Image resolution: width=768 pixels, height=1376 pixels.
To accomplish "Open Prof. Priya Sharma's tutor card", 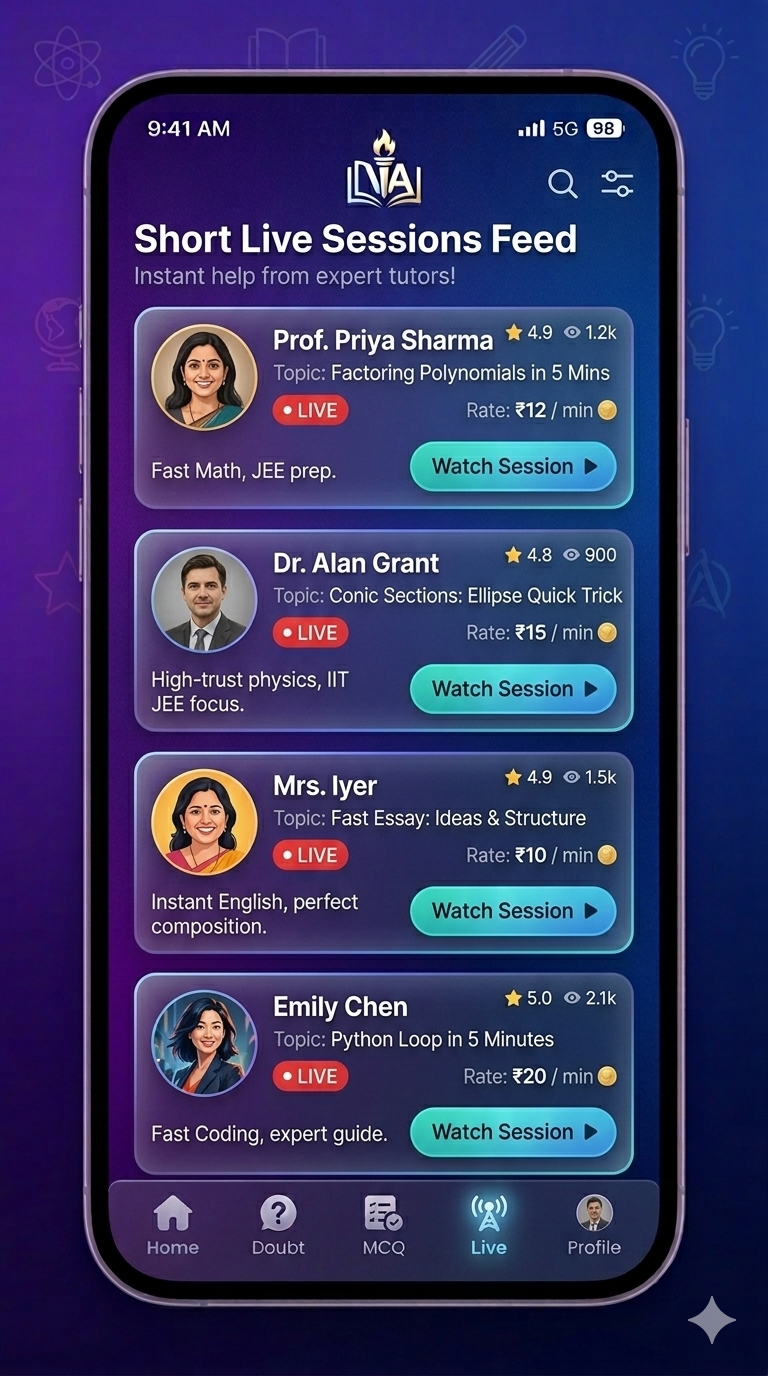I will click(384, 408).
